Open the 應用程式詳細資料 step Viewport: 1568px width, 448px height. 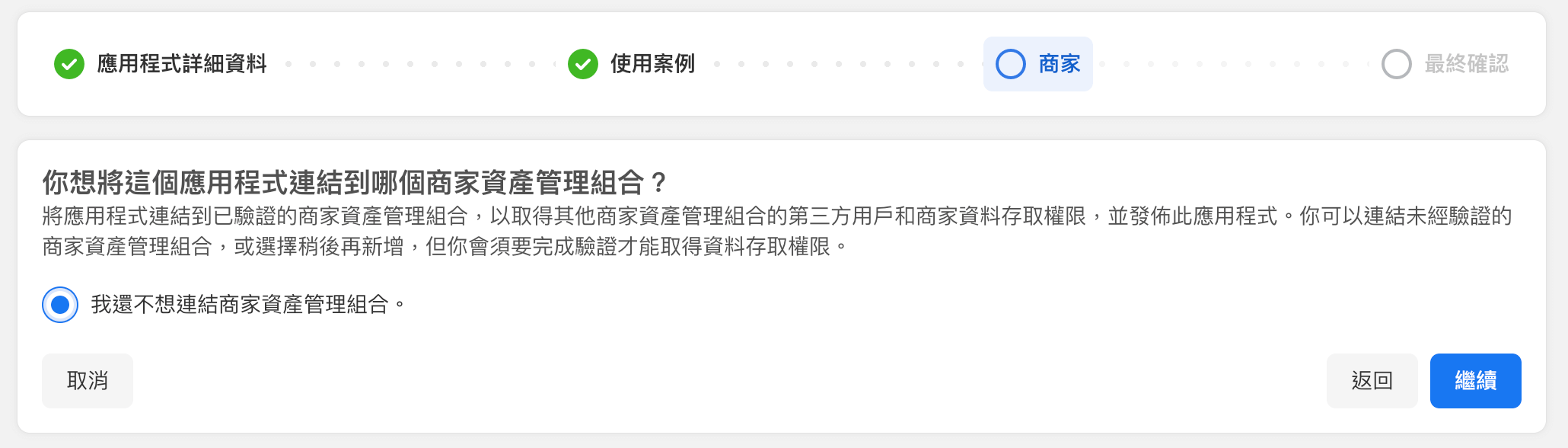(161, 64)
